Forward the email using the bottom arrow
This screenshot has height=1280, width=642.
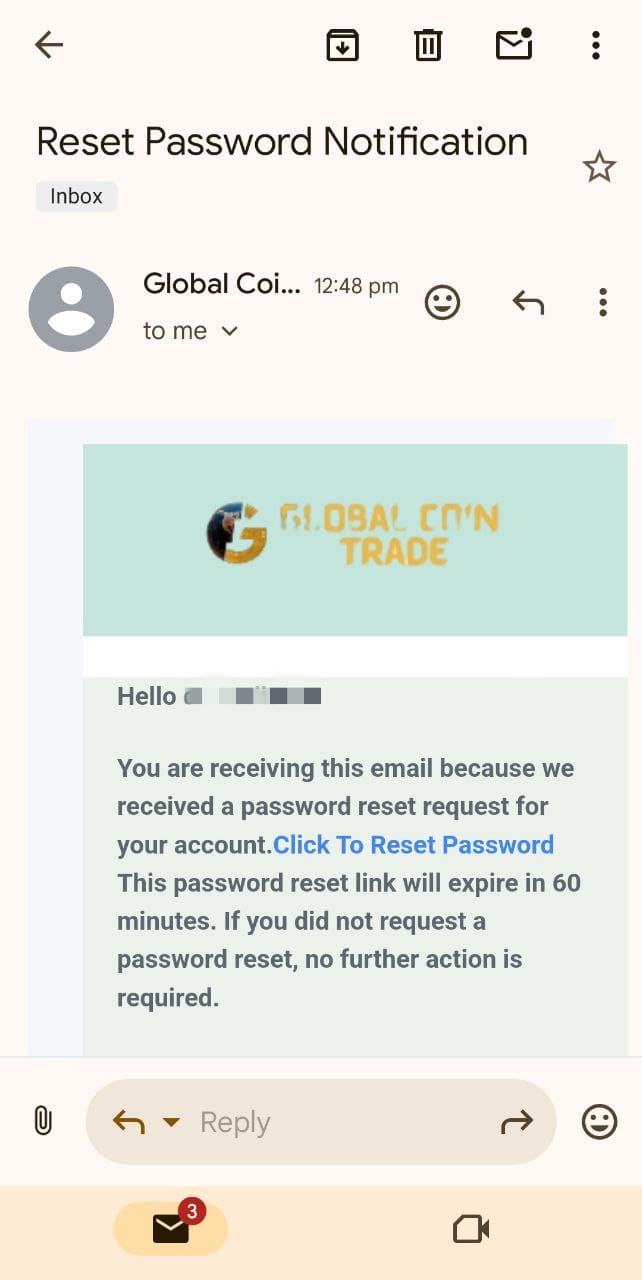pos(517,1122)
